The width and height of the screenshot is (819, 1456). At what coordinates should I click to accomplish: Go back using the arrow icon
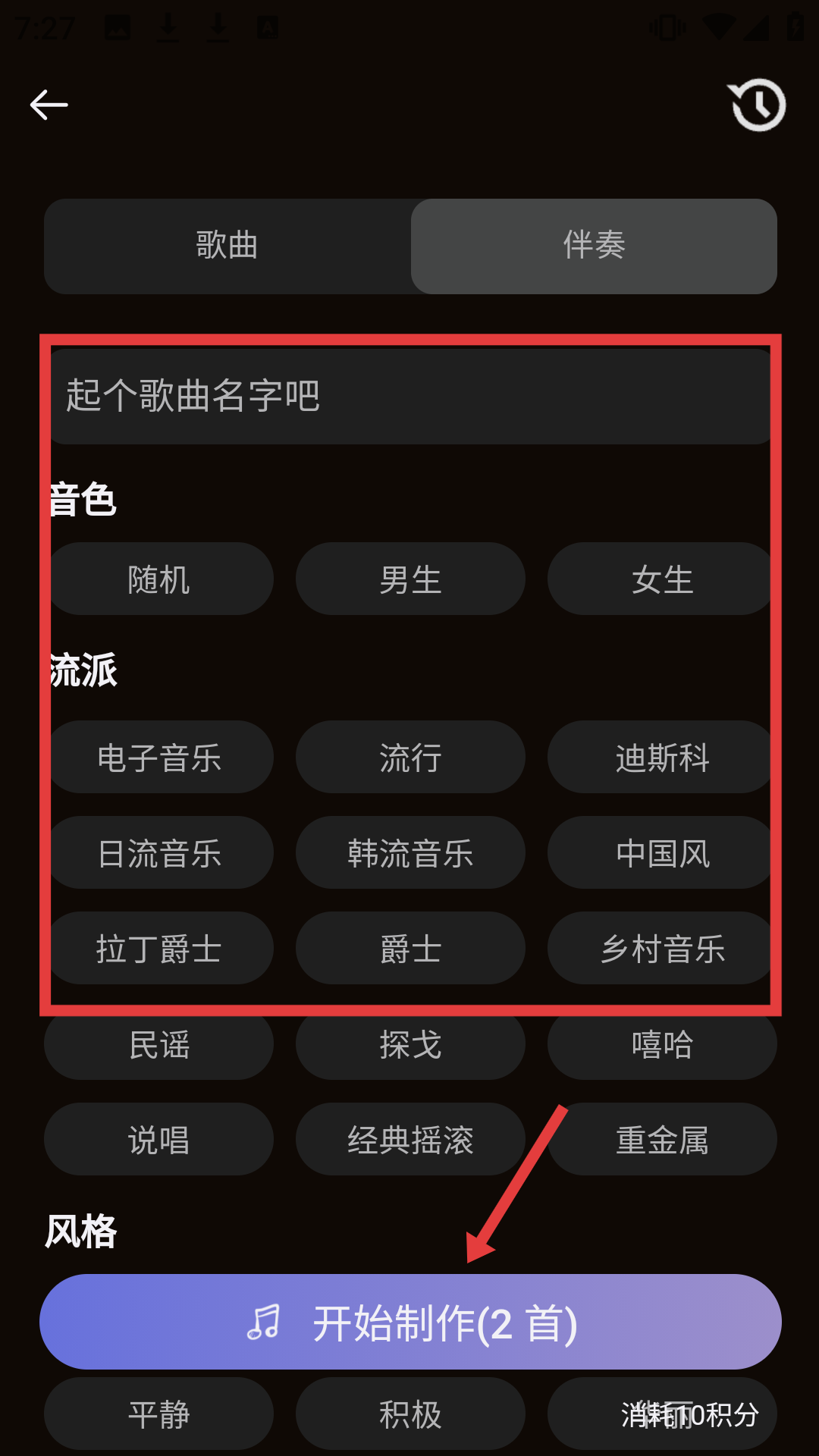pos(49,105)
